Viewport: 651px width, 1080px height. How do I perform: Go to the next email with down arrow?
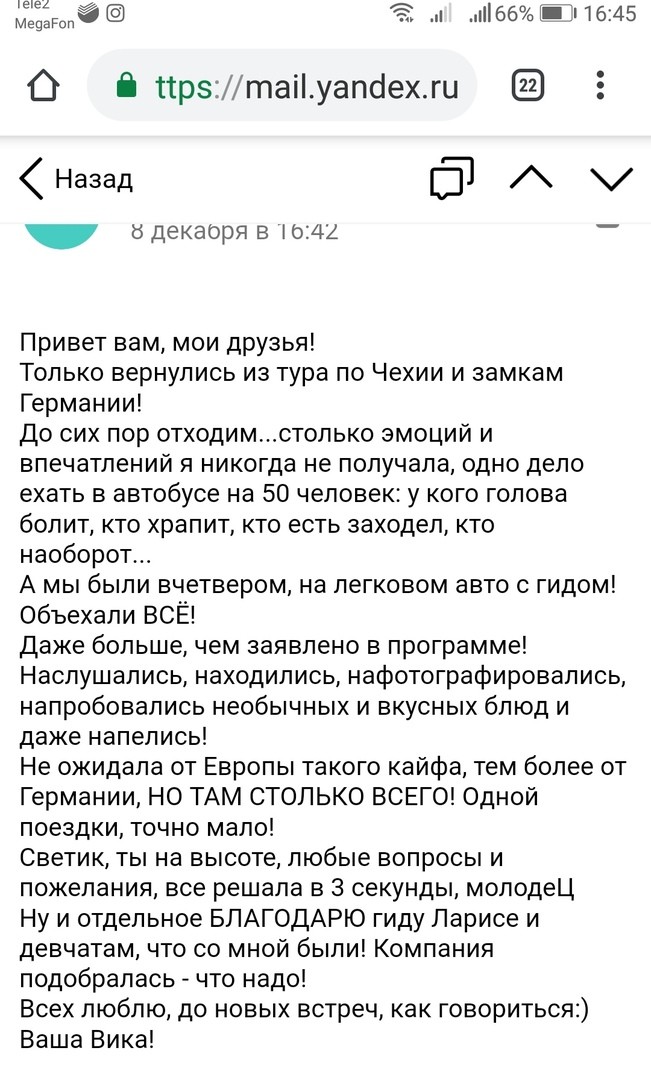click(x=611, y=179)
